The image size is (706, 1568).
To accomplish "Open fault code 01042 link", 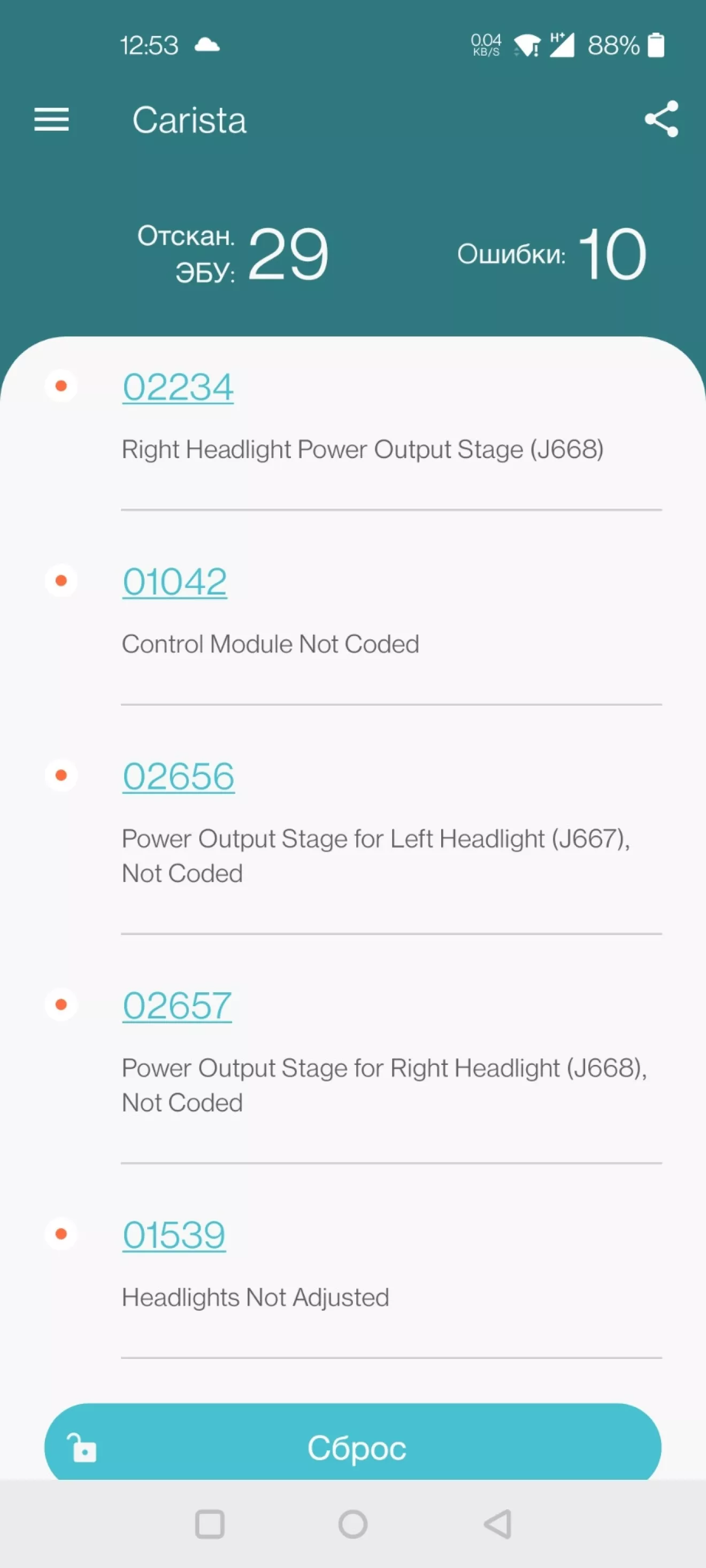I will (x=175, y=582).
